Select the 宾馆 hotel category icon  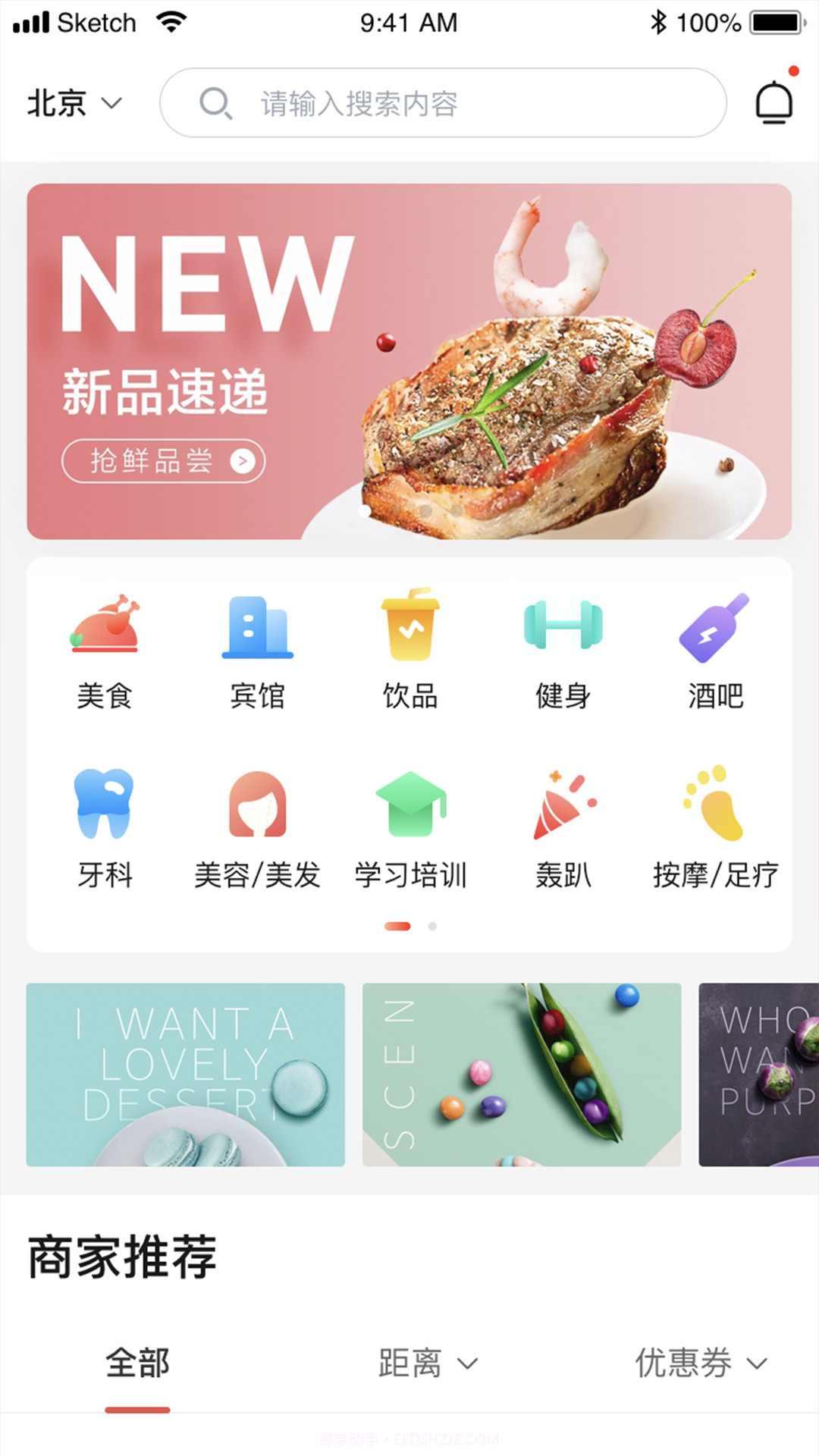click(x=258, y=652)
